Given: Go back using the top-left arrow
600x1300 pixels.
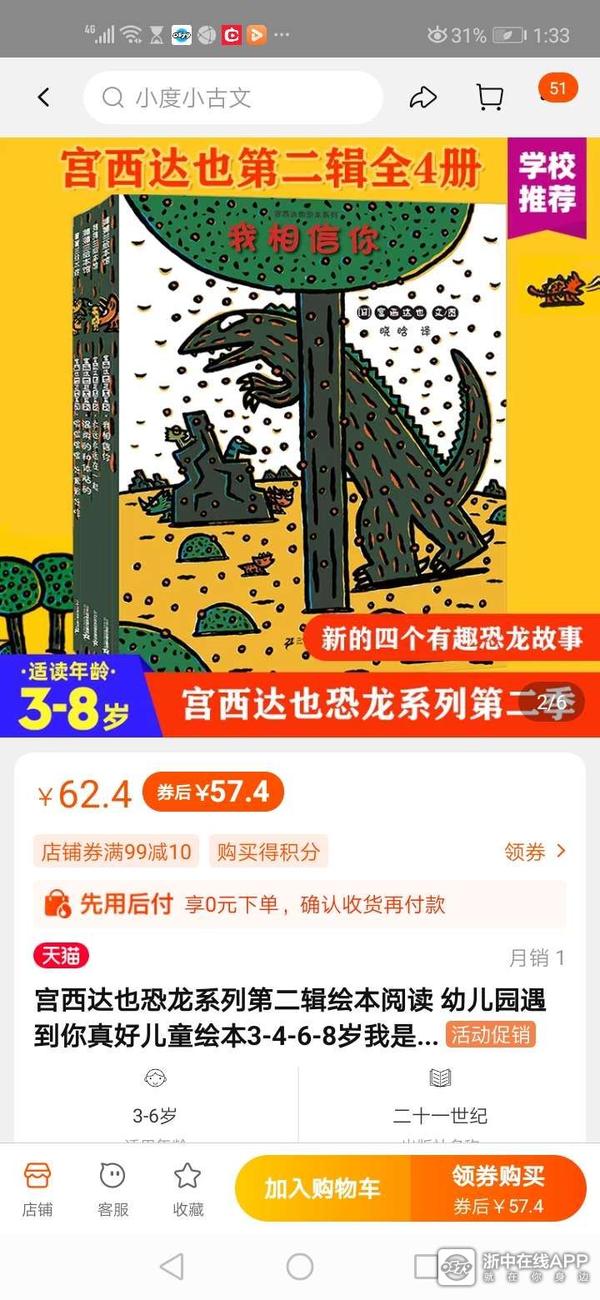Looking at the screenshot, I should 43,97.
